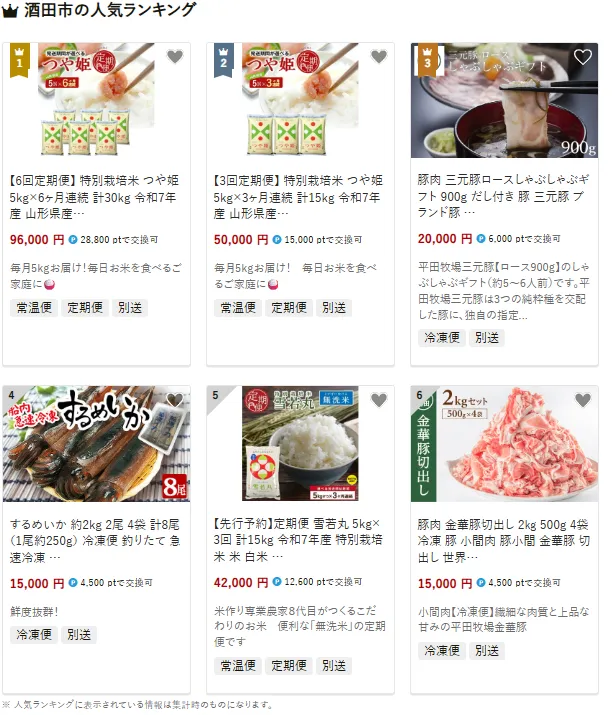Favorite the 雪若丸 定期便 rice item
The width and height of the screenshot is (616, 715).
pyautogui.click(x=379, y=400)
